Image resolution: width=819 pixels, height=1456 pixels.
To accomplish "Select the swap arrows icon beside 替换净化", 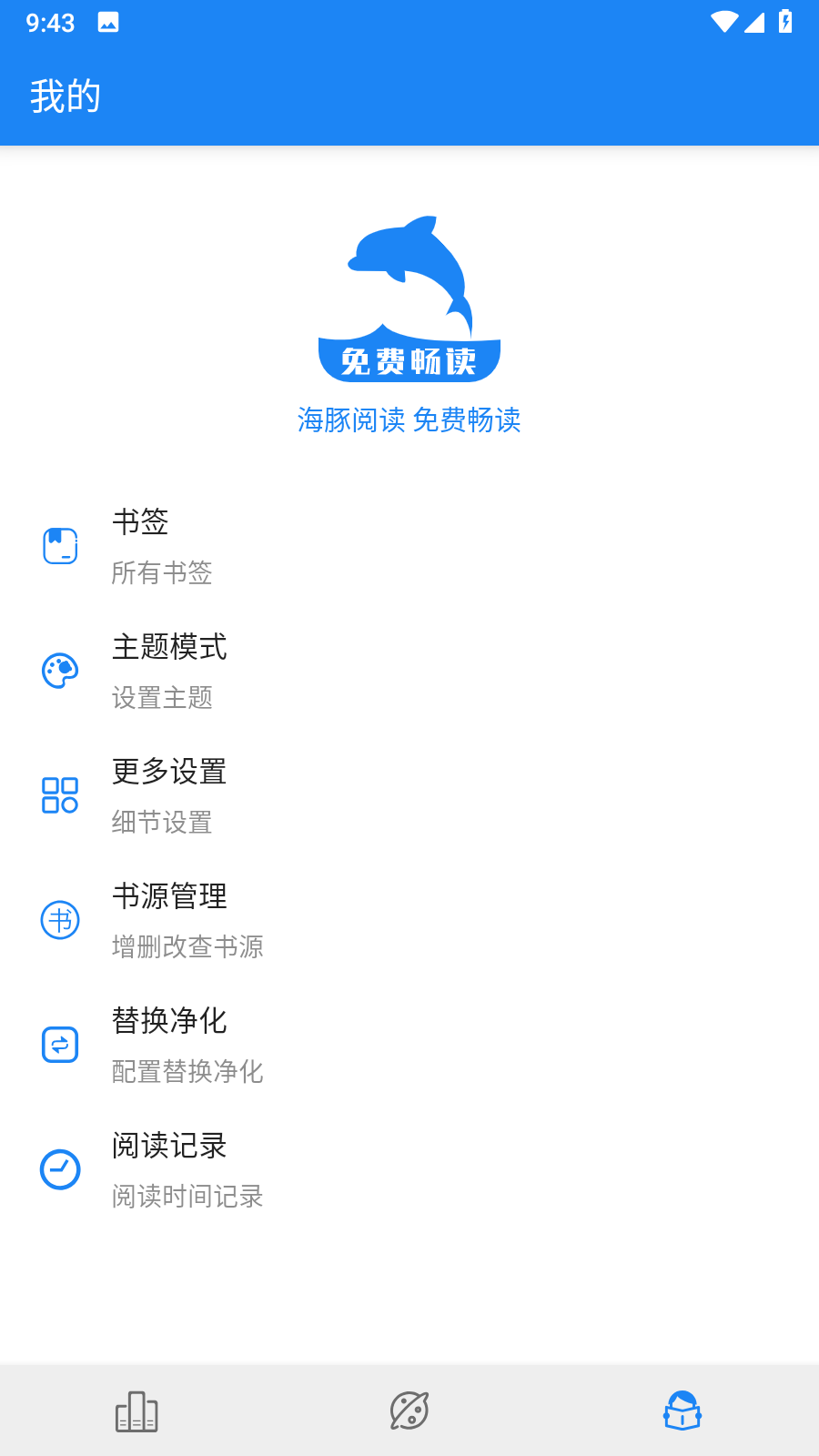I will click(x=60, y=1045).
